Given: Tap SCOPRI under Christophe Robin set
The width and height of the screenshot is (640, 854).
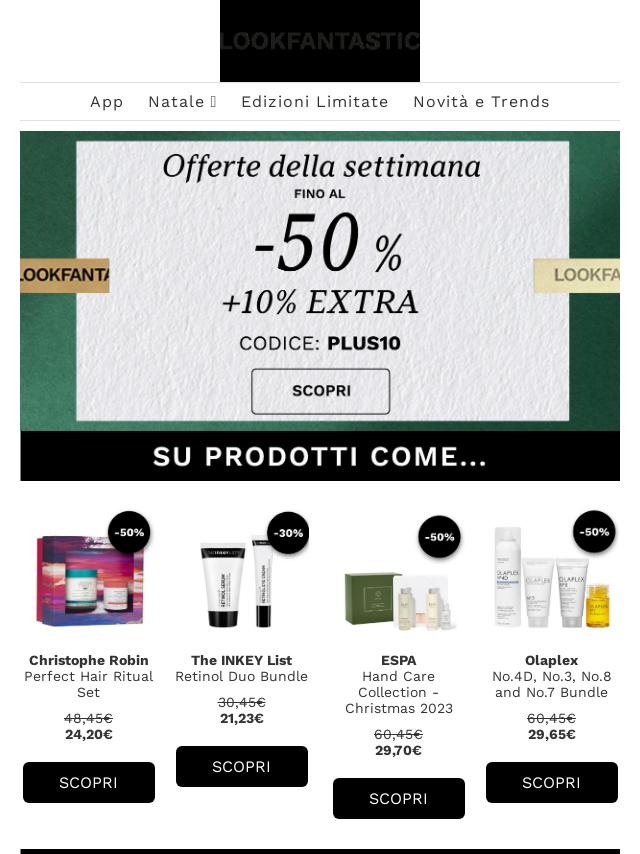Looking at the screenshot, I should [89, 782].
